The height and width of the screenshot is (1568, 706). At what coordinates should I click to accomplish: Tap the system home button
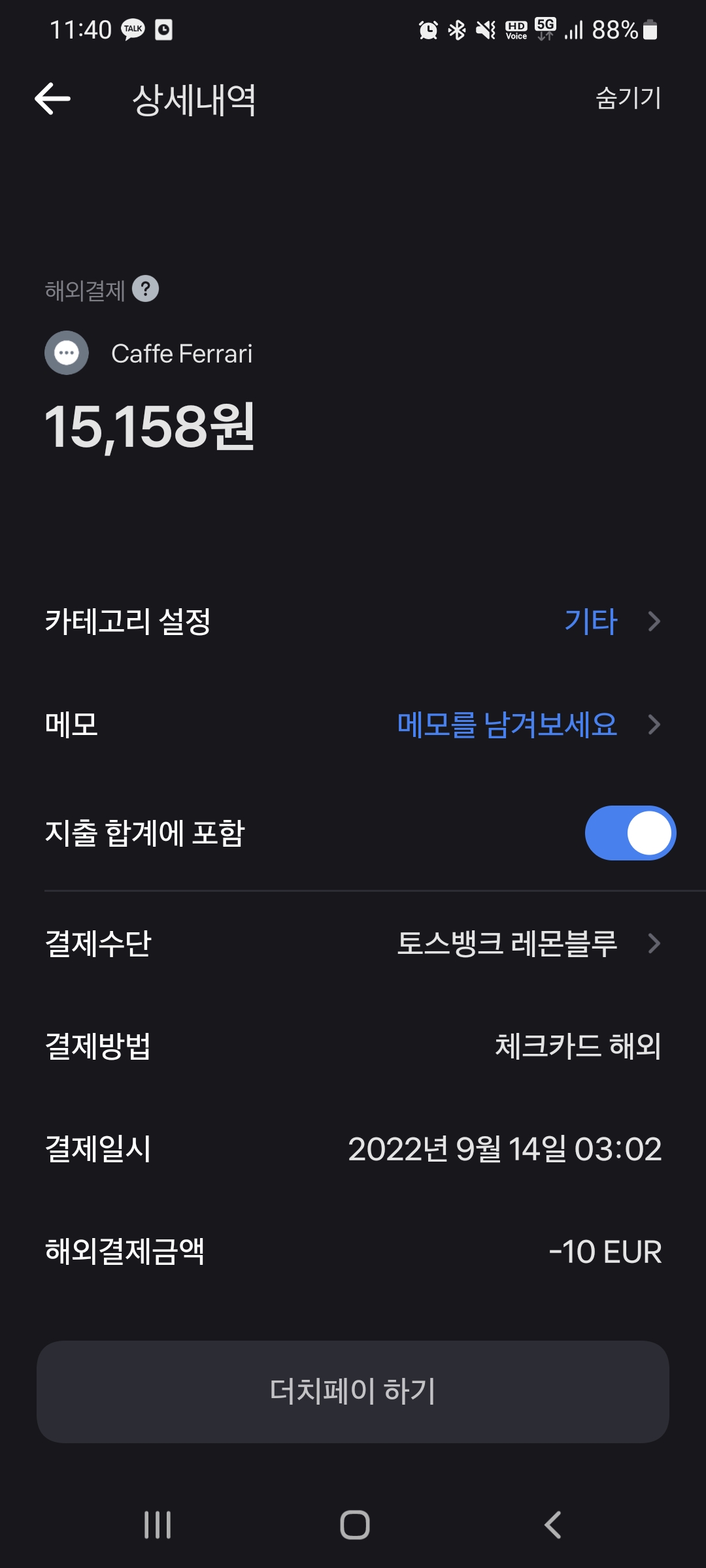(x=354, y=1526)
